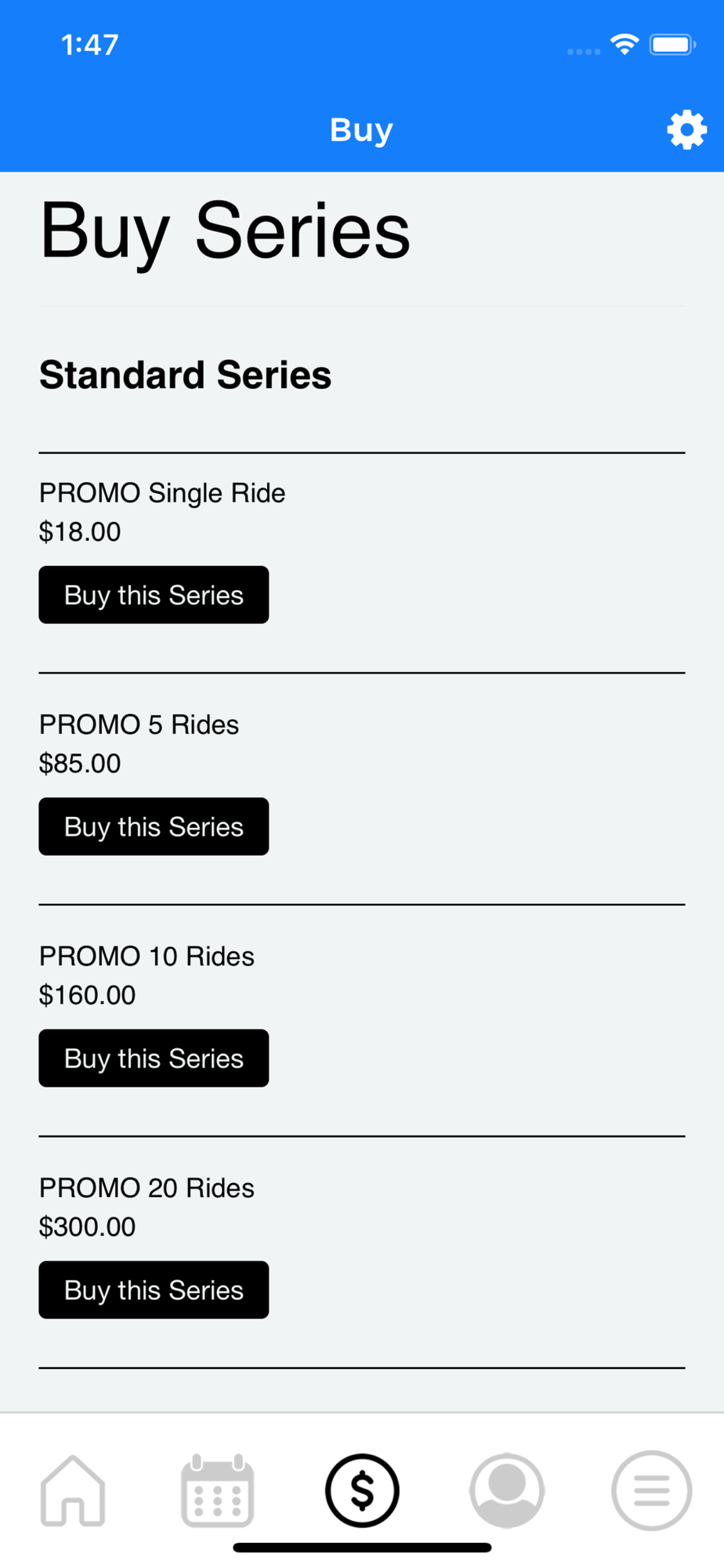
Task: Open the settings gear icon
Action: 687,129
